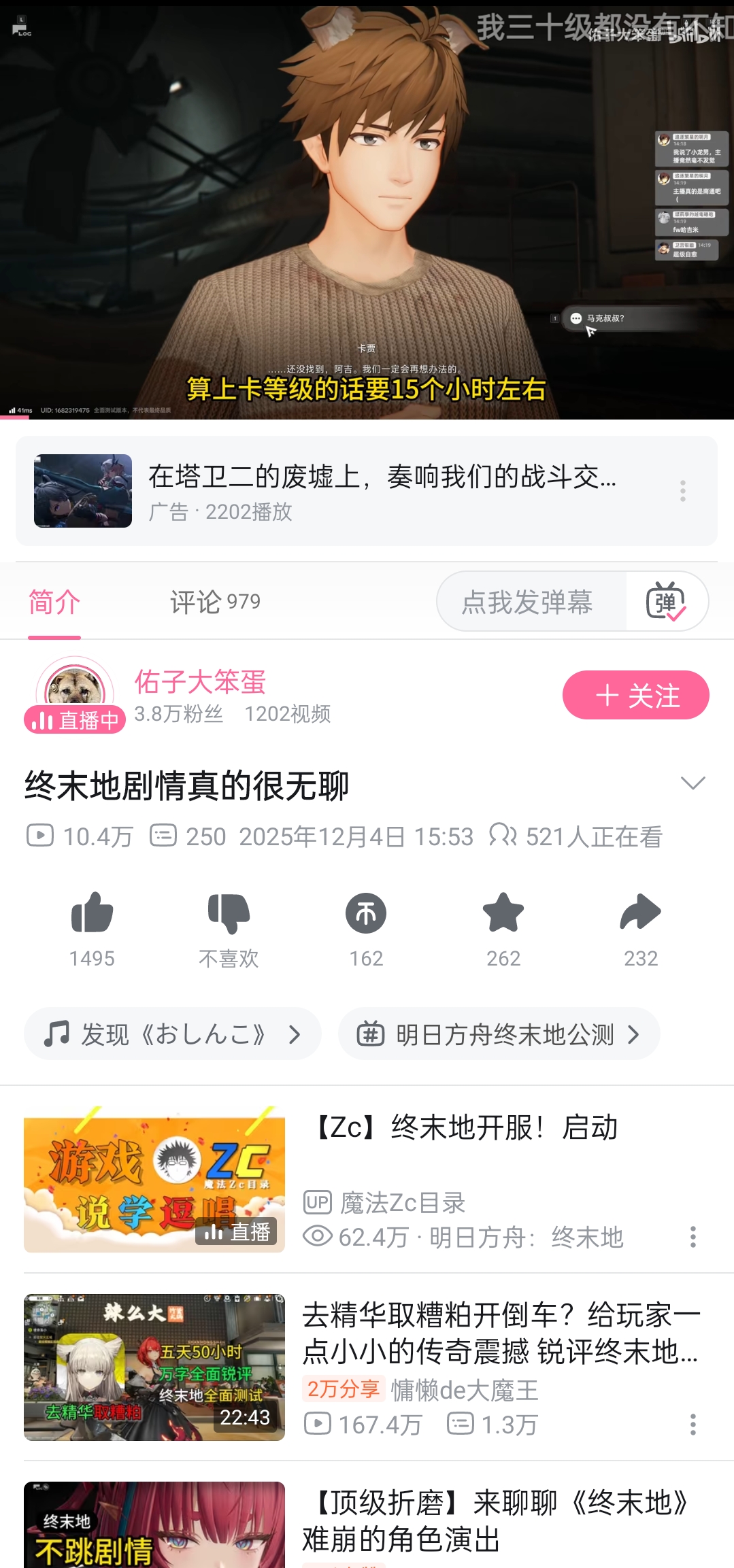Open more options for 魔法Zc目录's stream
The image size is (734, 1568).
(x=693, y=1237)
